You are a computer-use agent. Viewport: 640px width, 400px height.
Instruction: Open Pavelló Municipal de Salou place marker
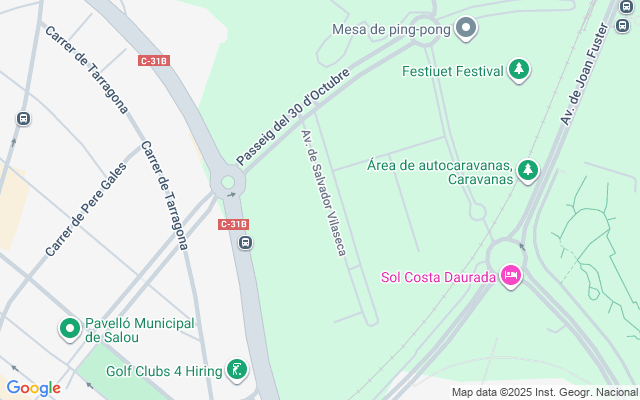coord(69,329)
